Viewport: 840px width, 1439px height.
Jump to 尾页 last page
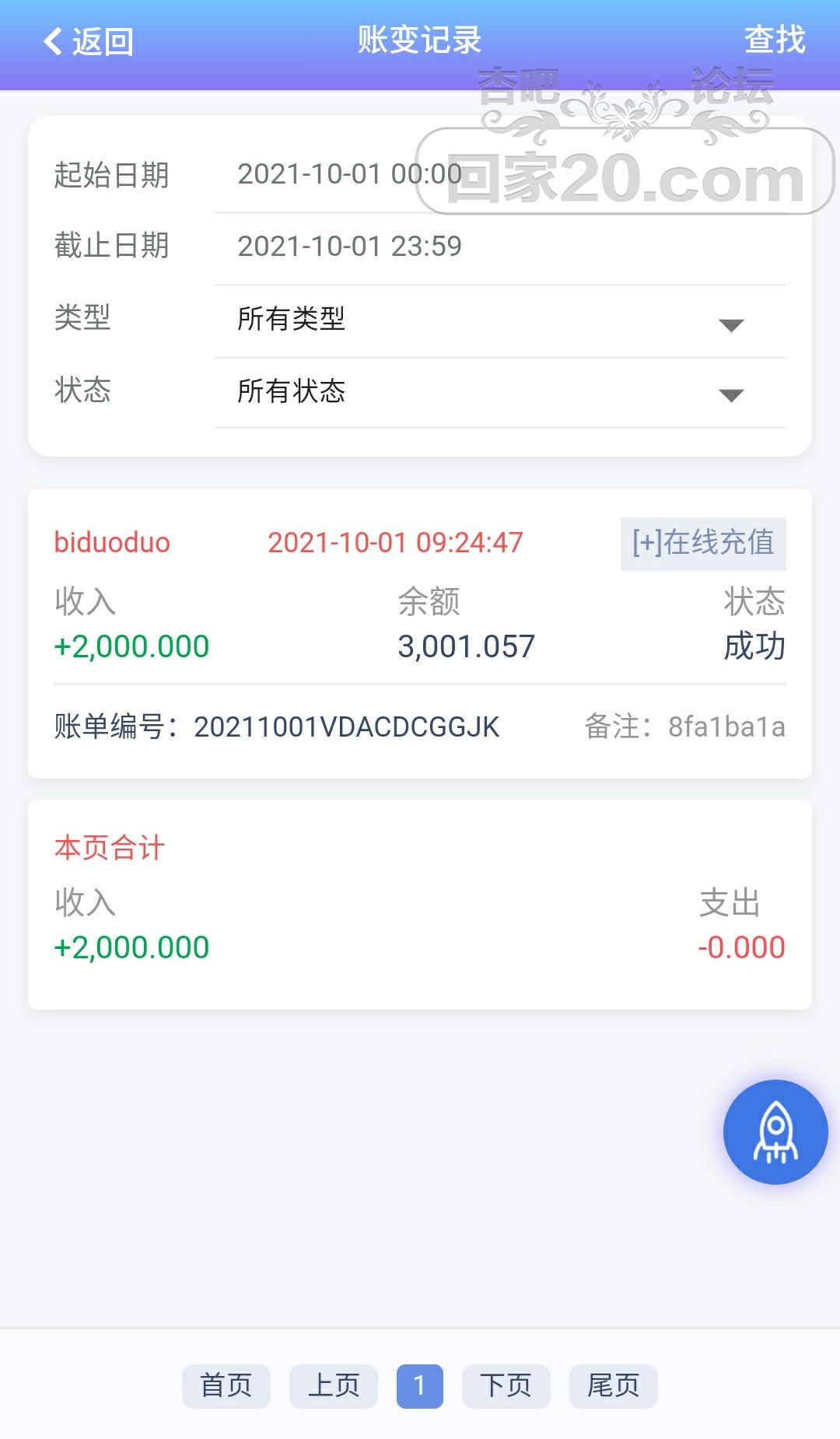pos(613,1385)
